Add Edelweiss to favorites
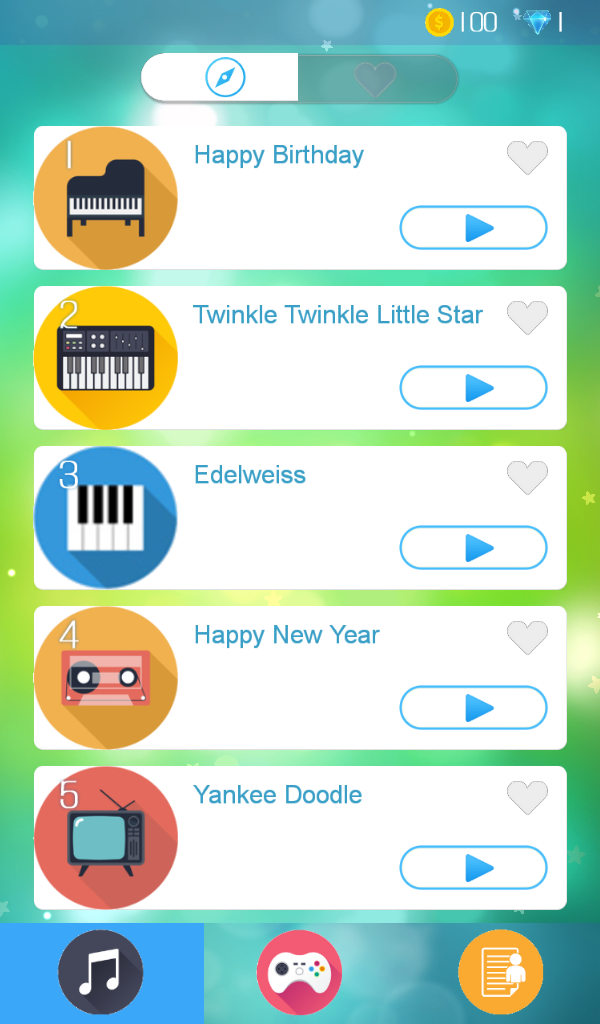 click(x=528, y=478)
